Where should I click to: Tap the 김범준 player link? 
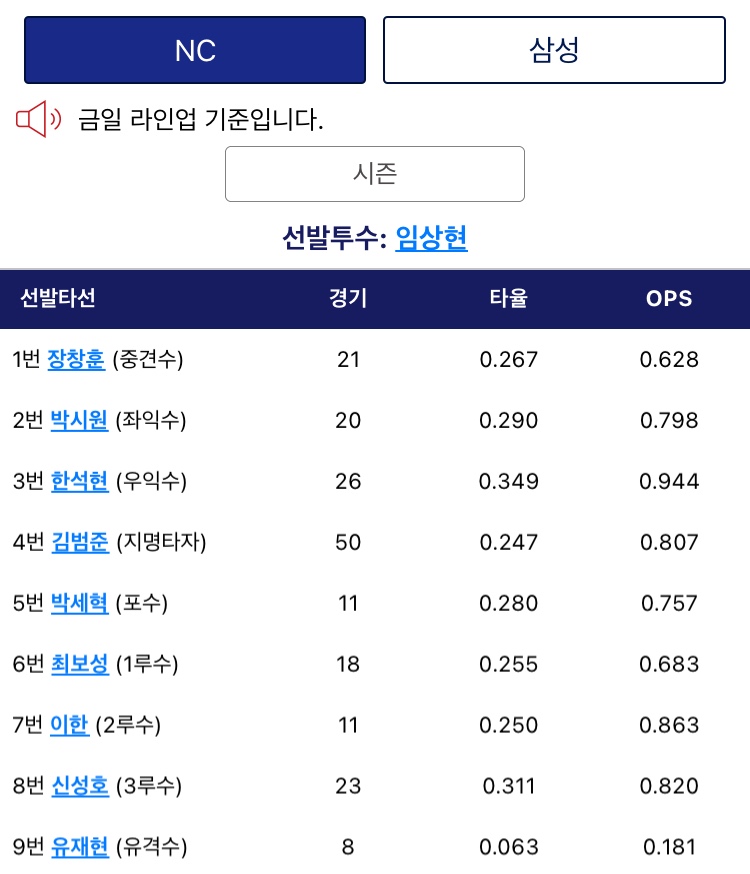click(79, 542)
